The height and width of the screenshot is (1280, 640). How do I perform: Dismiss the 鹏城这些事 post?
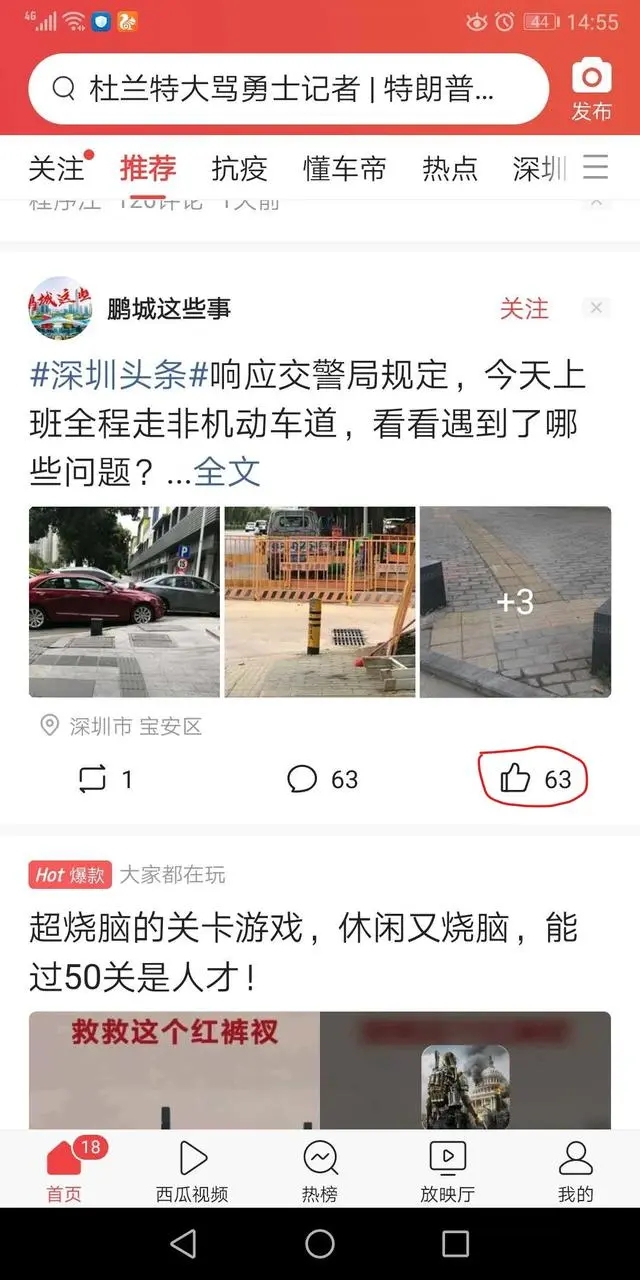596,308
